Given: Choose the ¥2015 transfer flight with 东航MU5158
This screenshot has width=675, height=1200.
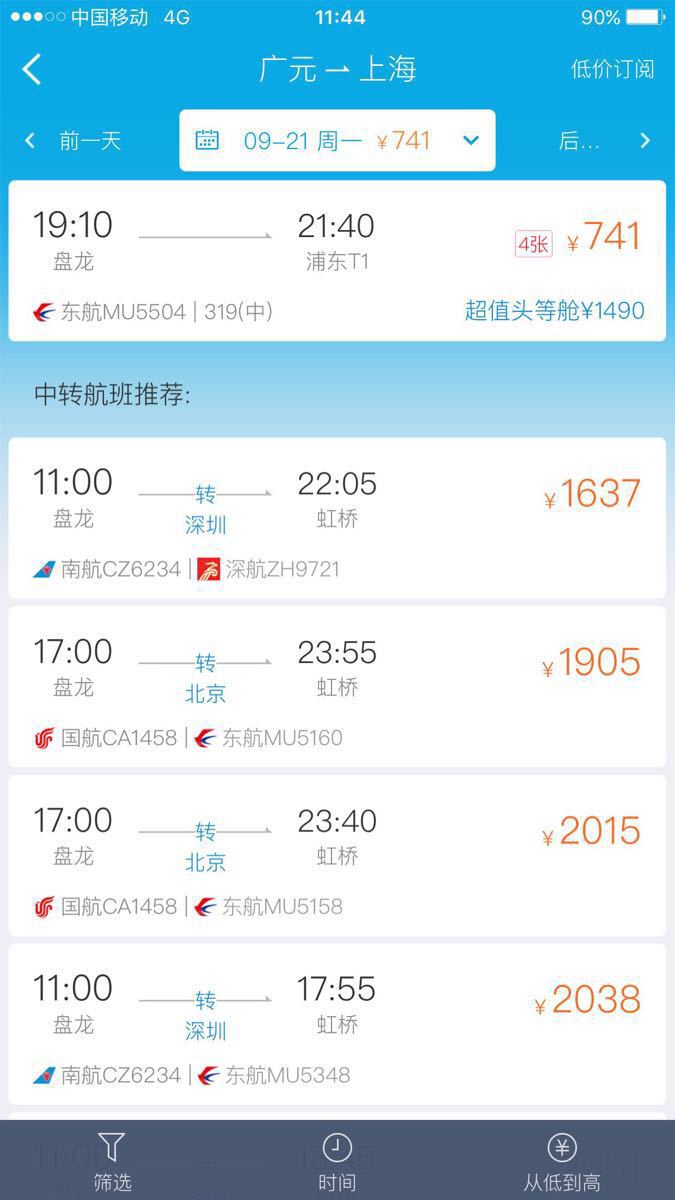Looking at the screenshot, I should (337, 856).
